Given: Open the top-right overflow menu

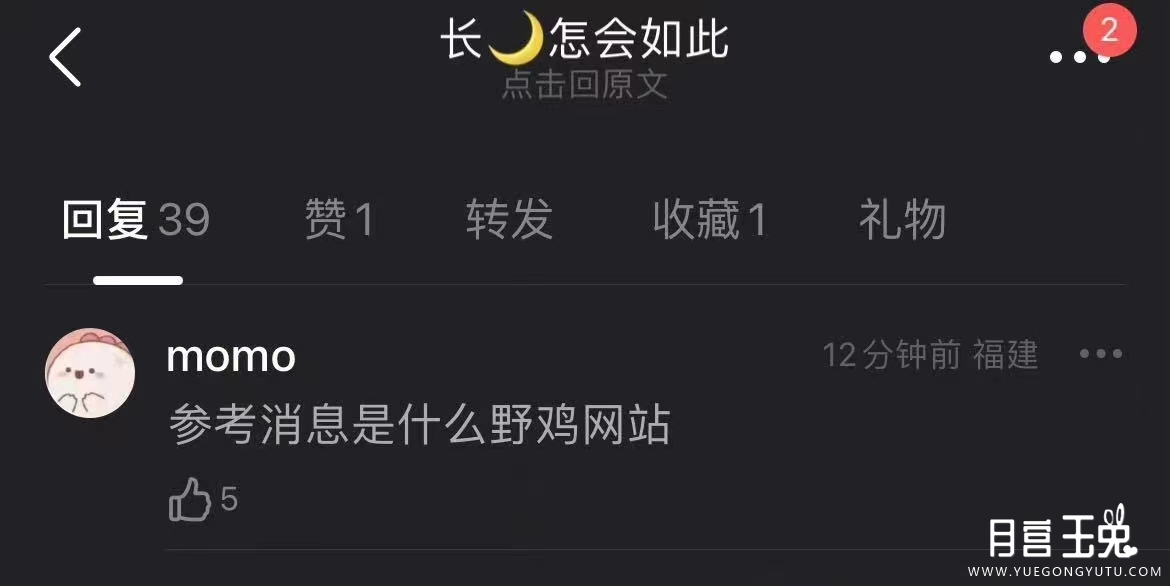Looking at the screenshot, I should point(1080,57).
